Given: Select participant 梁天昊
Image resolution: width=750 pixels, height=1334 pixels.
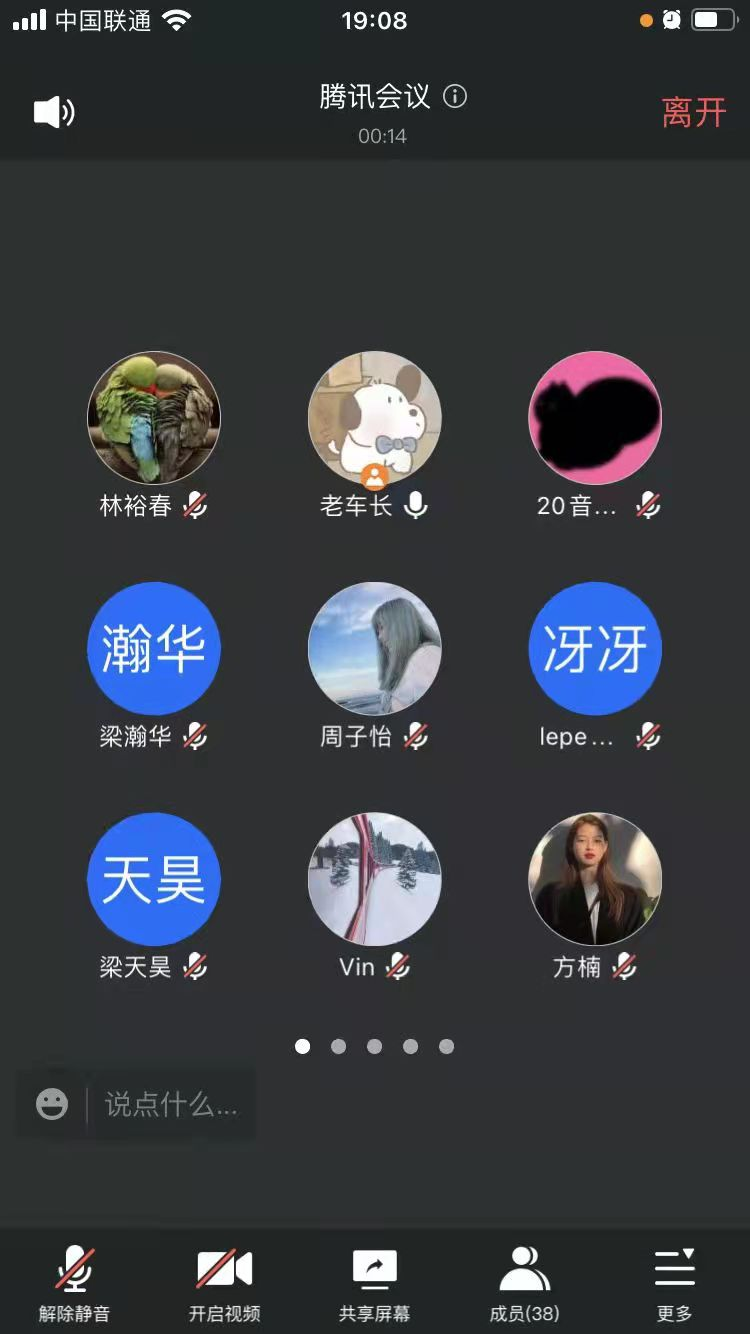Looking at the screenshot, I should [x=154, y=879].
